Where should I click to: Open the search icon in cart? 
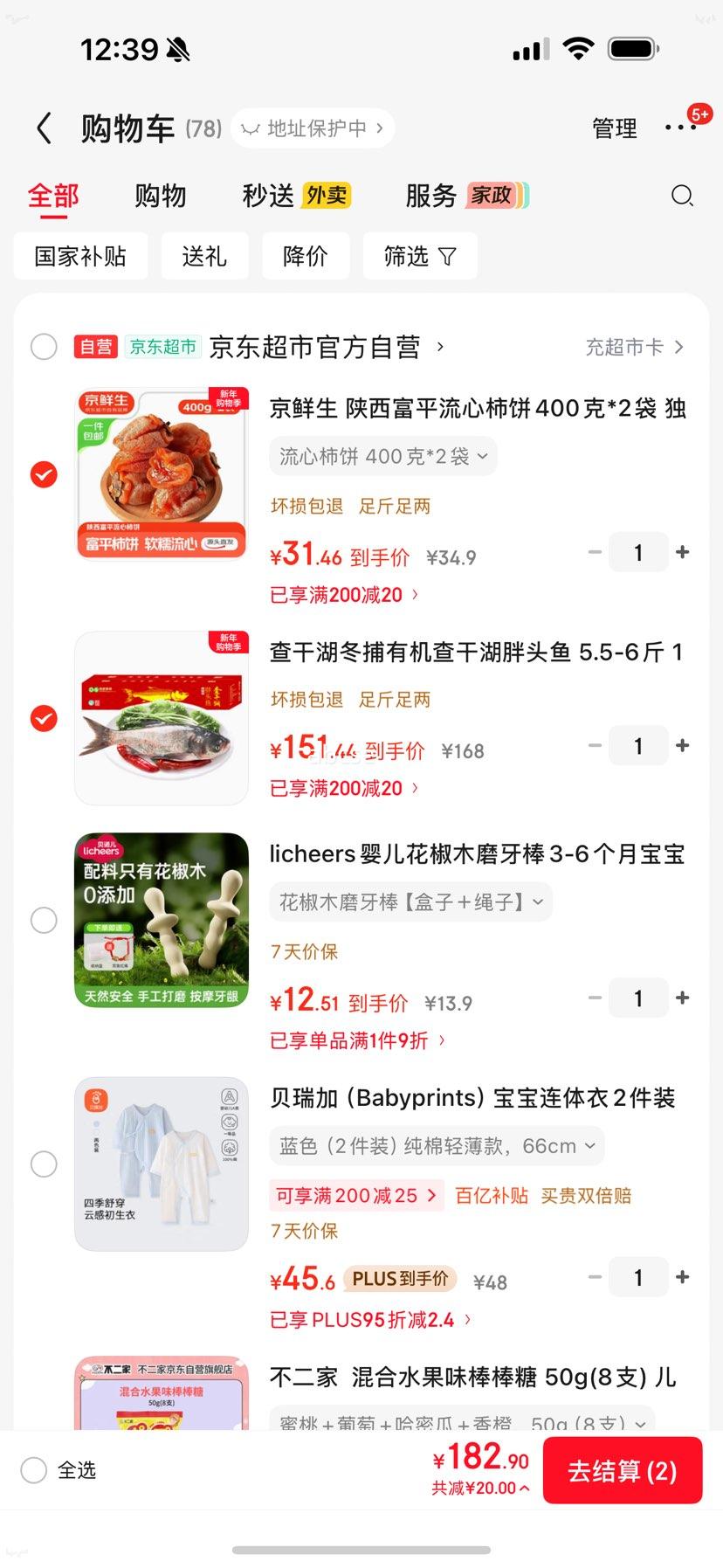pos(682,196)
